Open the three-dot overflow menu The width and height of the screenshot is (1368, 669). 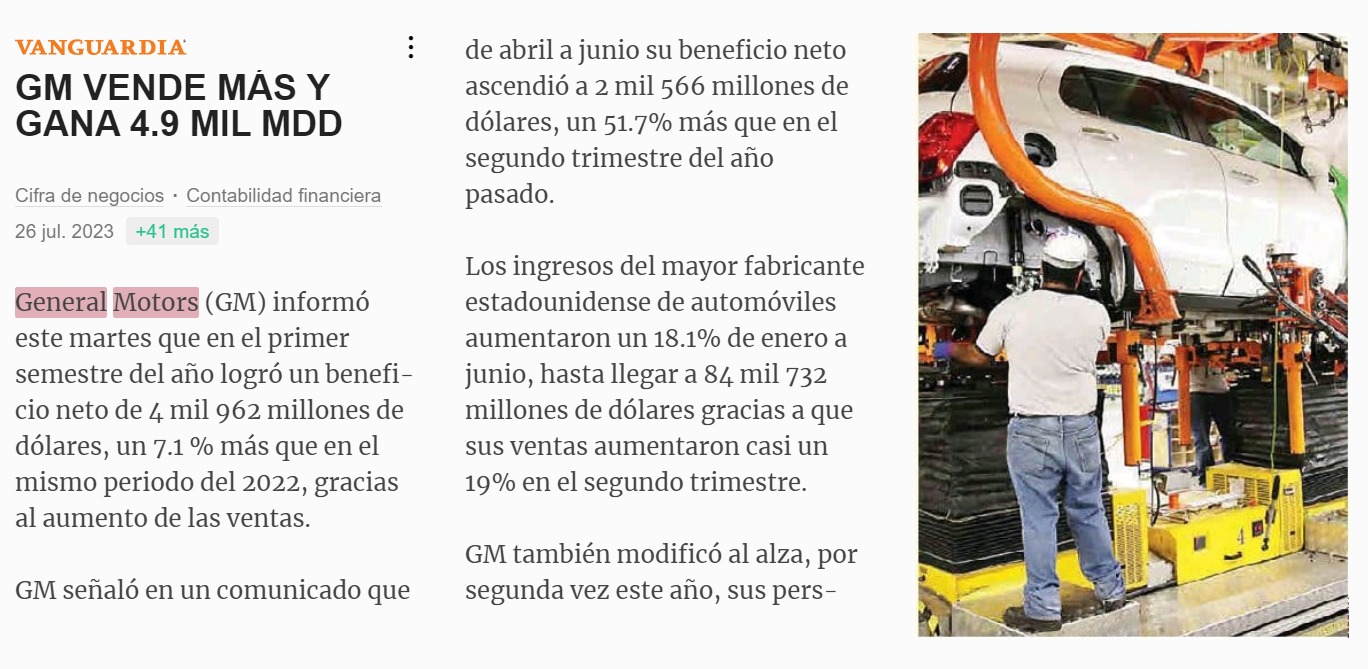410,47
